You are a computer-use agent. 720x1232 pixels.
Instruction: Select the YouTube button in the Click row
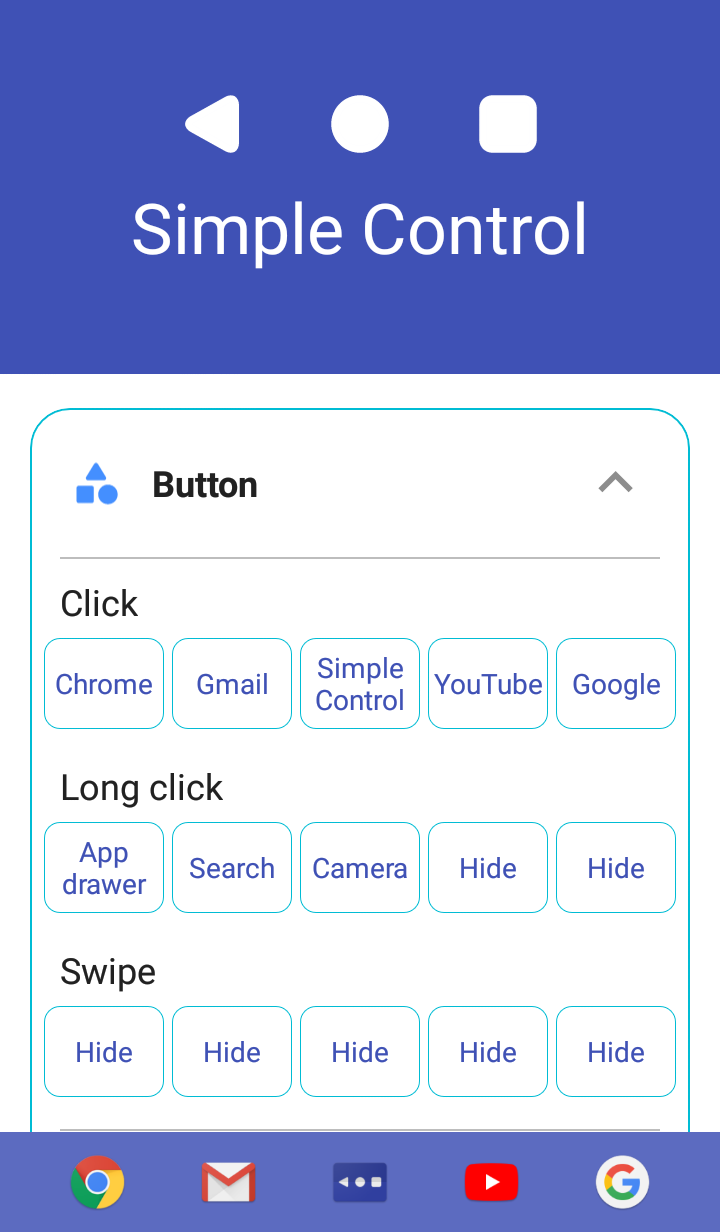coord(488,684)
